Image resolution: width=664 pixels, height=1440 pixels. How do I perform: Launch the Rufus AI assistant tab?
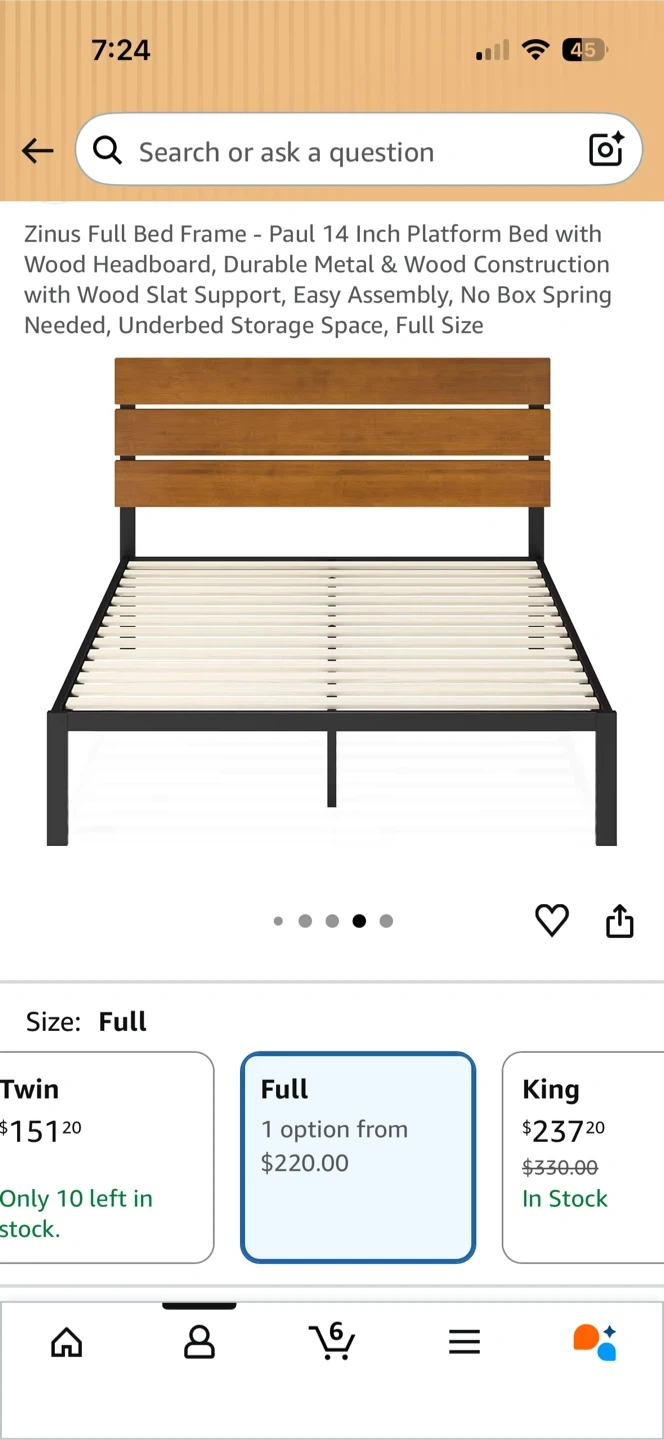click(596, 1342)
